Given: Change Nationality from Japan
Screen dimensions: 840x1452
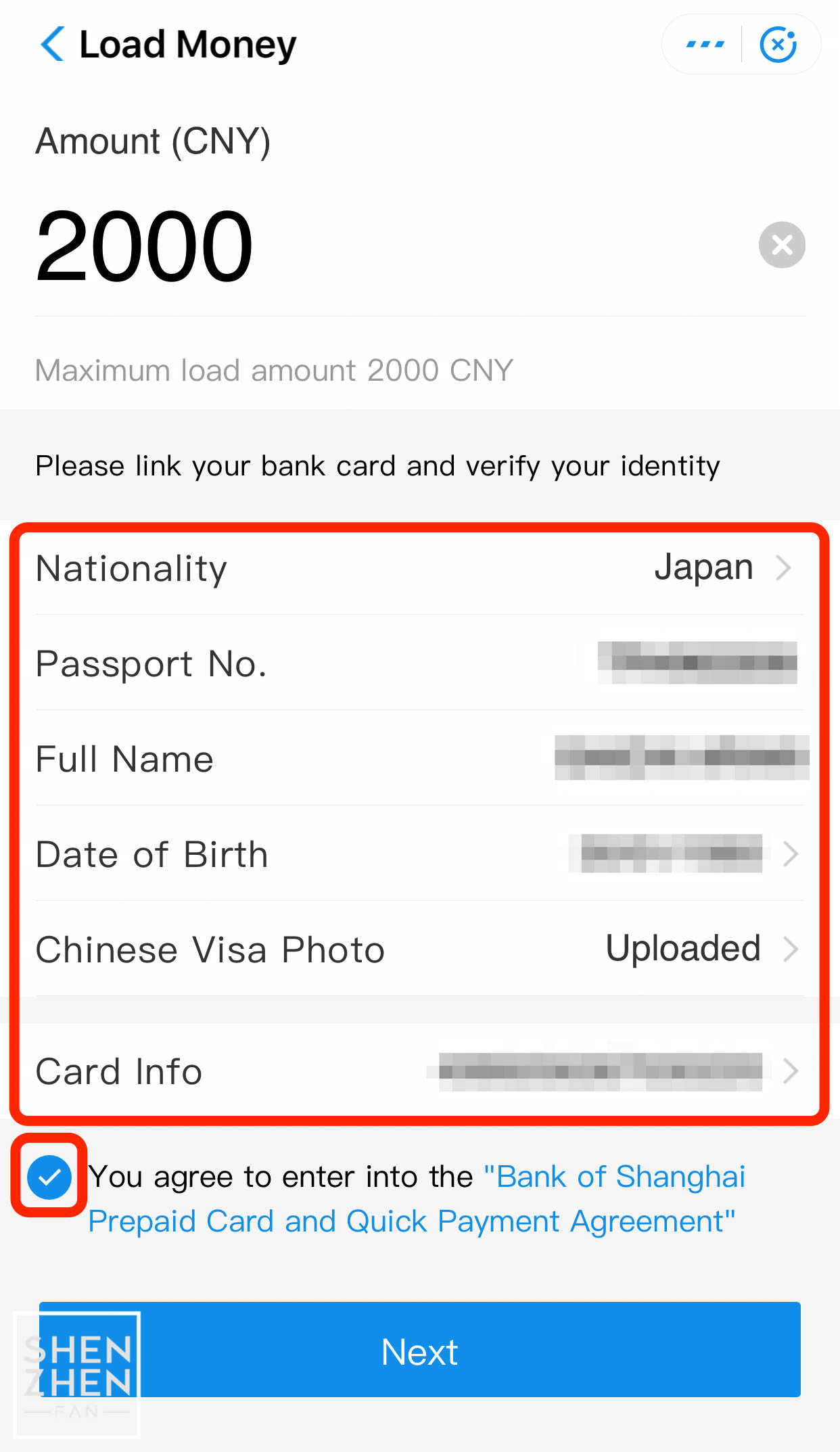Looking at the screenshot, I should [x=419, y=567].
